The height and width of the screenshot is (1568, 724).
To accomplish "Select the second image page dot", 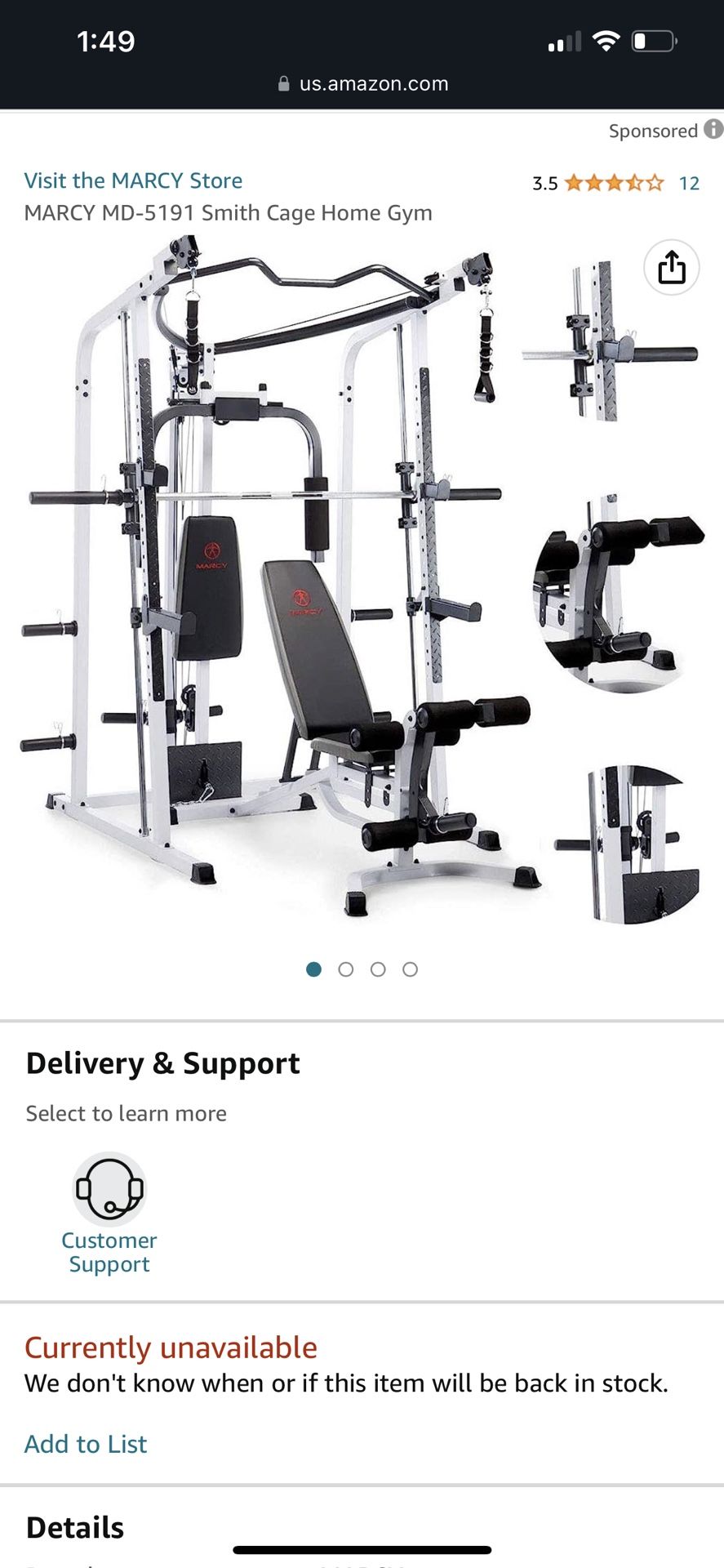I will tap(345, 969).
